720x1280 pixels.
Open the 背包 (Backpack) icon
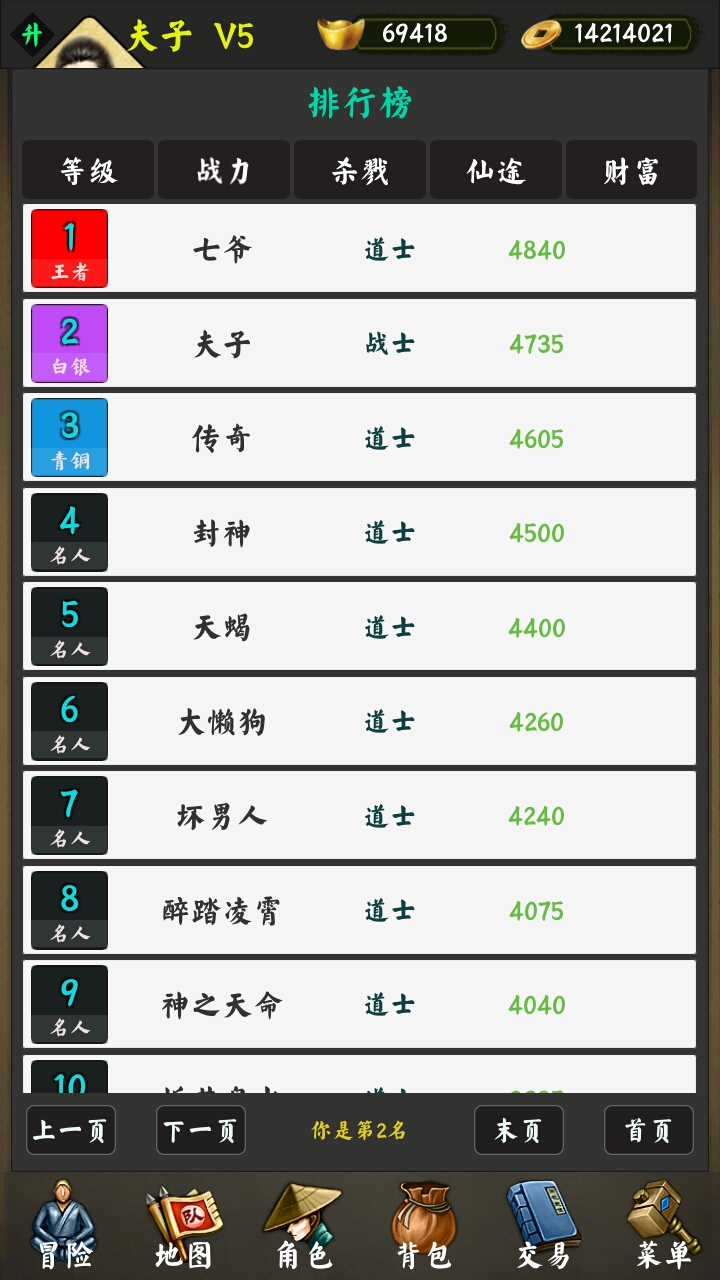[x=420, y=1220]
